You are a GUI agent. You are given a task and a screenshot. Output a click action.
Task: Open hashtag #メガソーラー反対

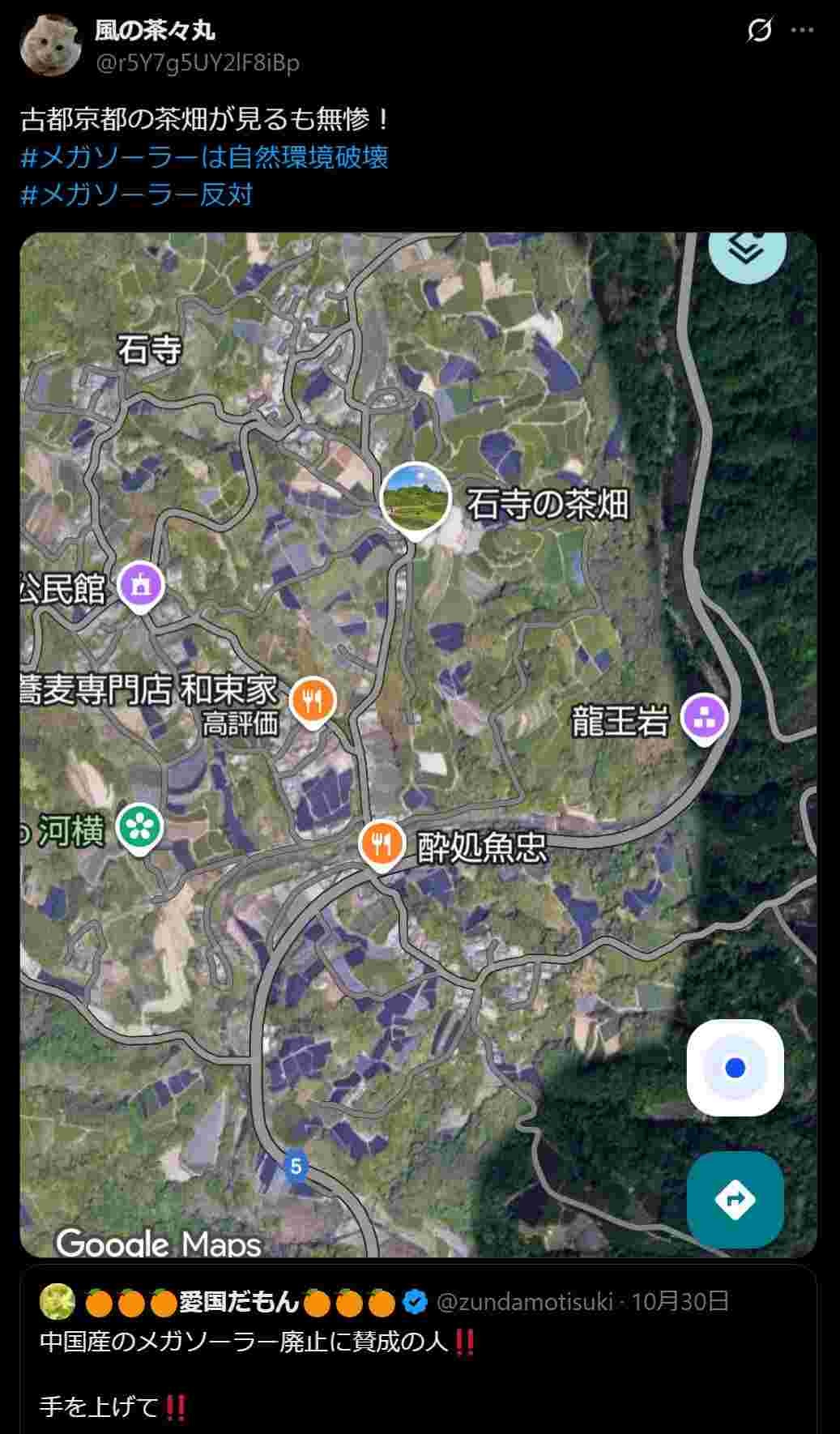point(137,194)
